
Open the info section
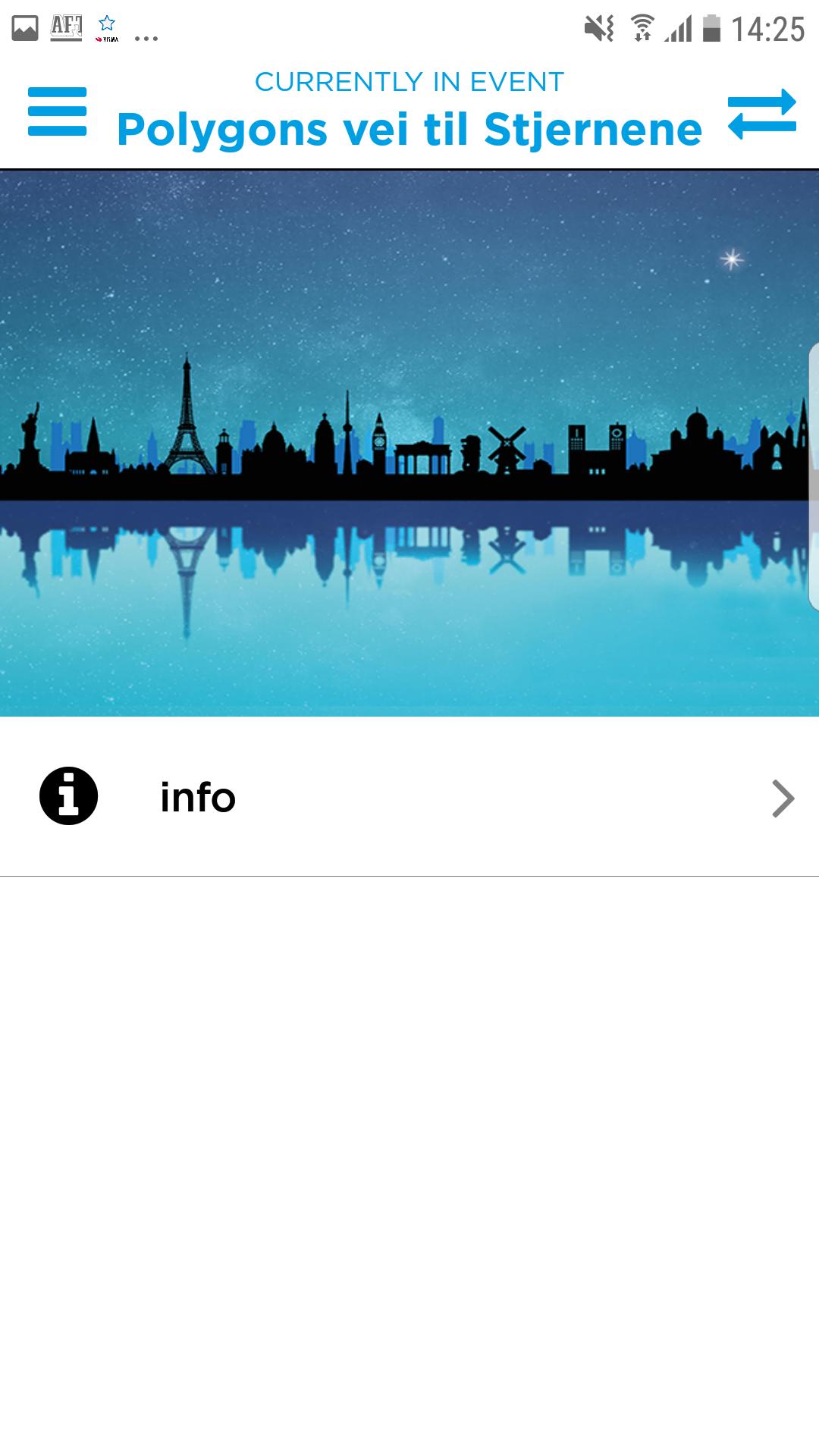point(197,797)
